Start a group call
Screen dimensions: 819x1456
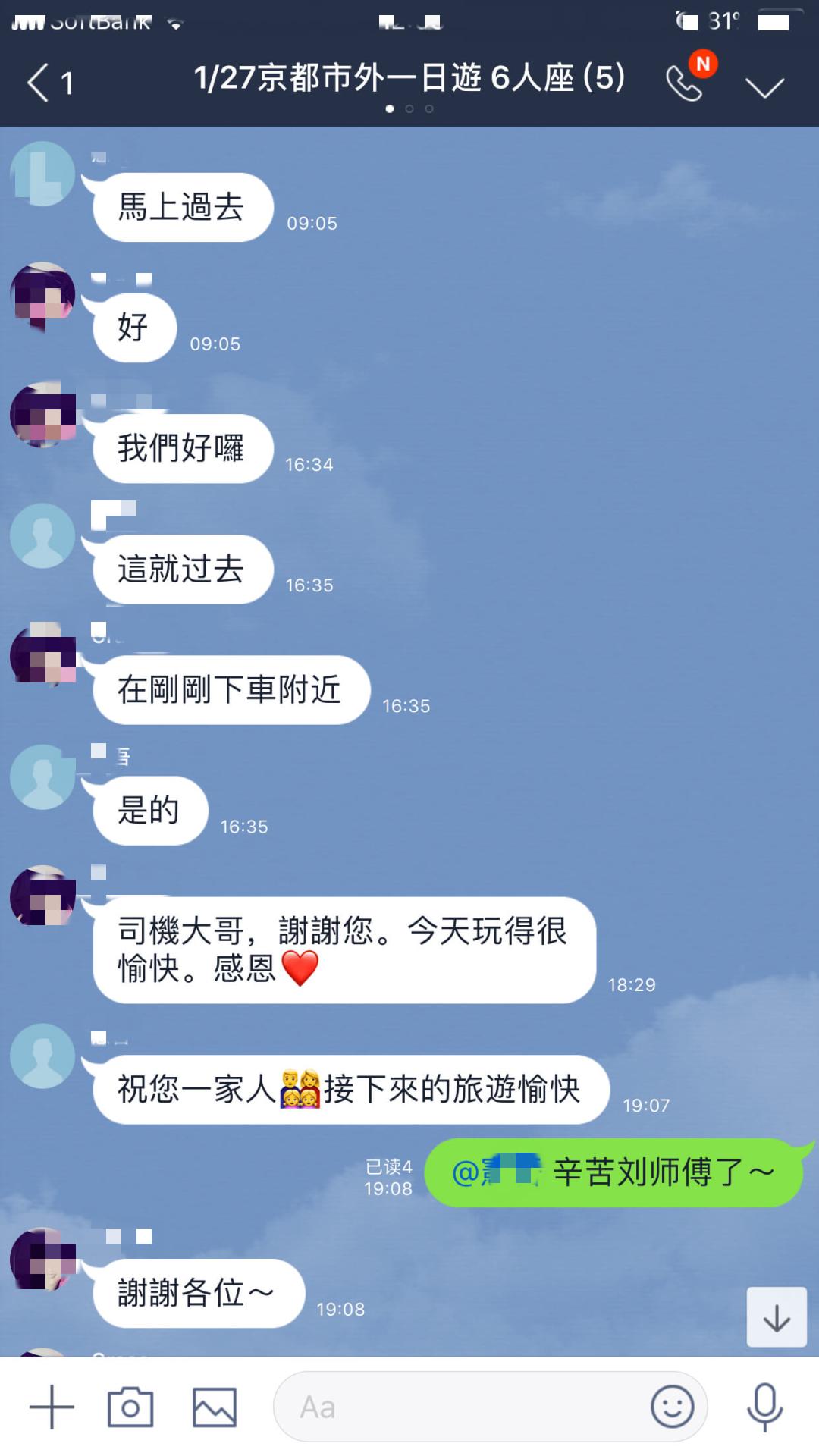point(686,82)
